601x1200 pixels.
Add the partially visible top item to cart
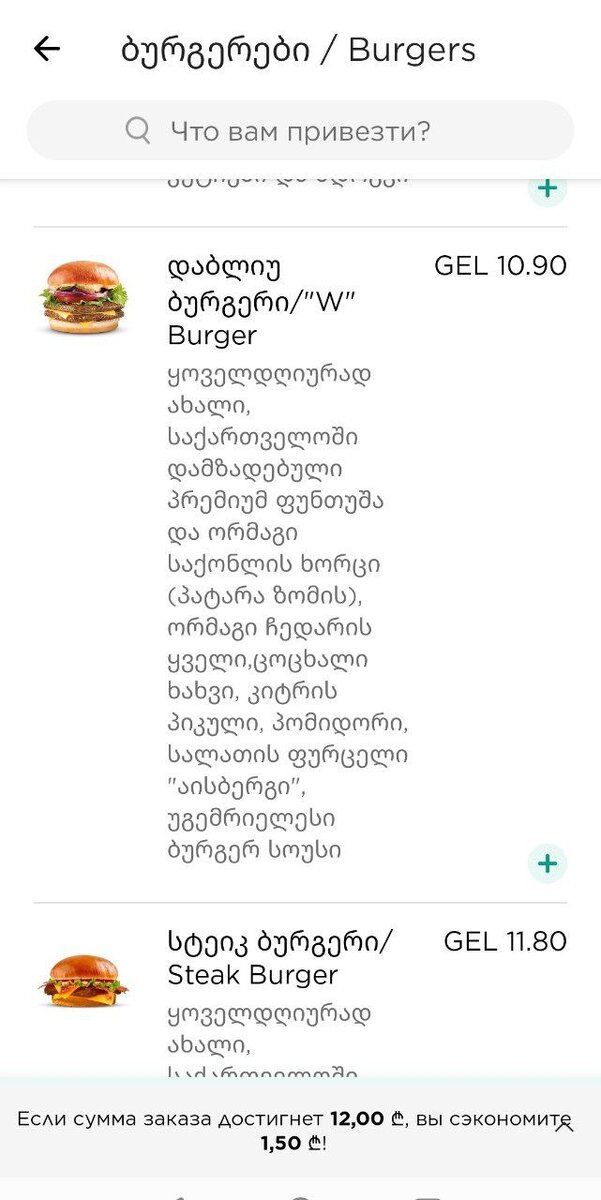(547, 188)
